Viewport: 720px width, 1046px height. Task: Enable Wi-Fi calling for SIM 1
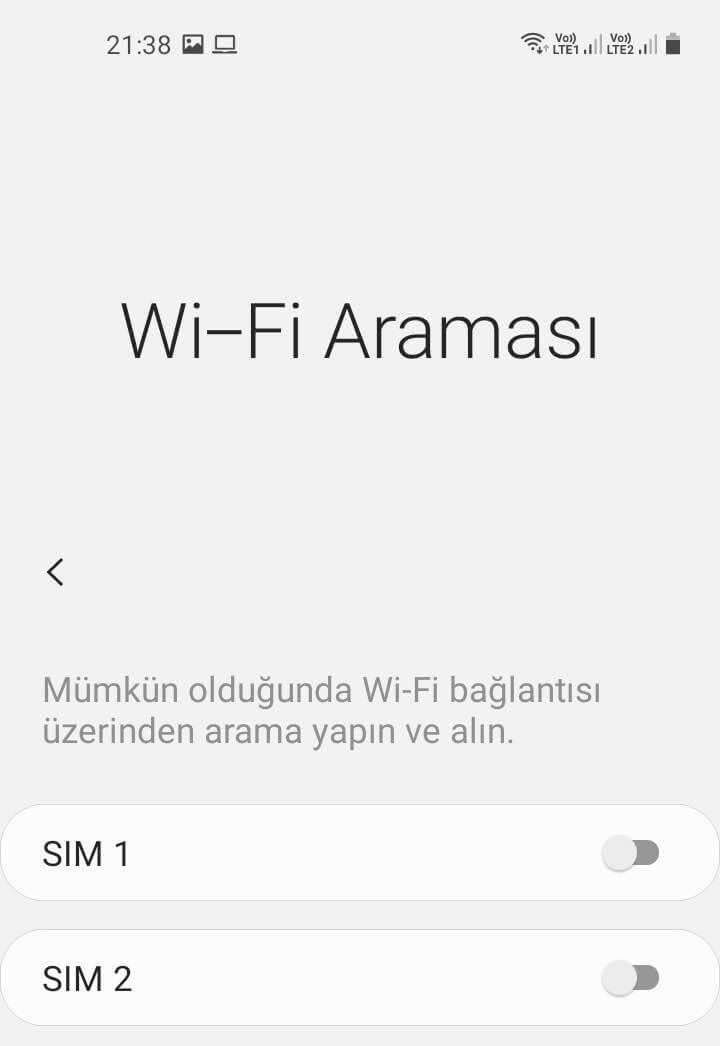(x=630, y=853)
